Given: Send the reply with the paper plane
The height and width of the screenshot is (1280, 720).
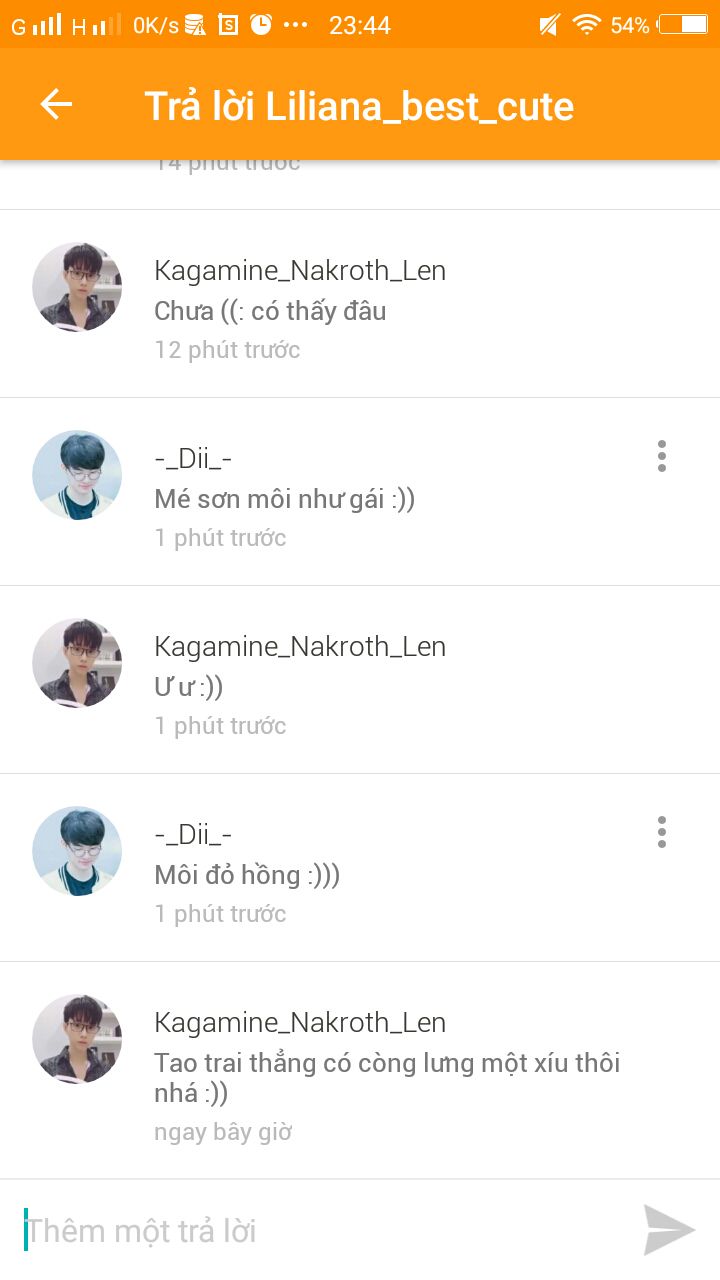Looking at the screenshot, I should (x=668, y=1230).
